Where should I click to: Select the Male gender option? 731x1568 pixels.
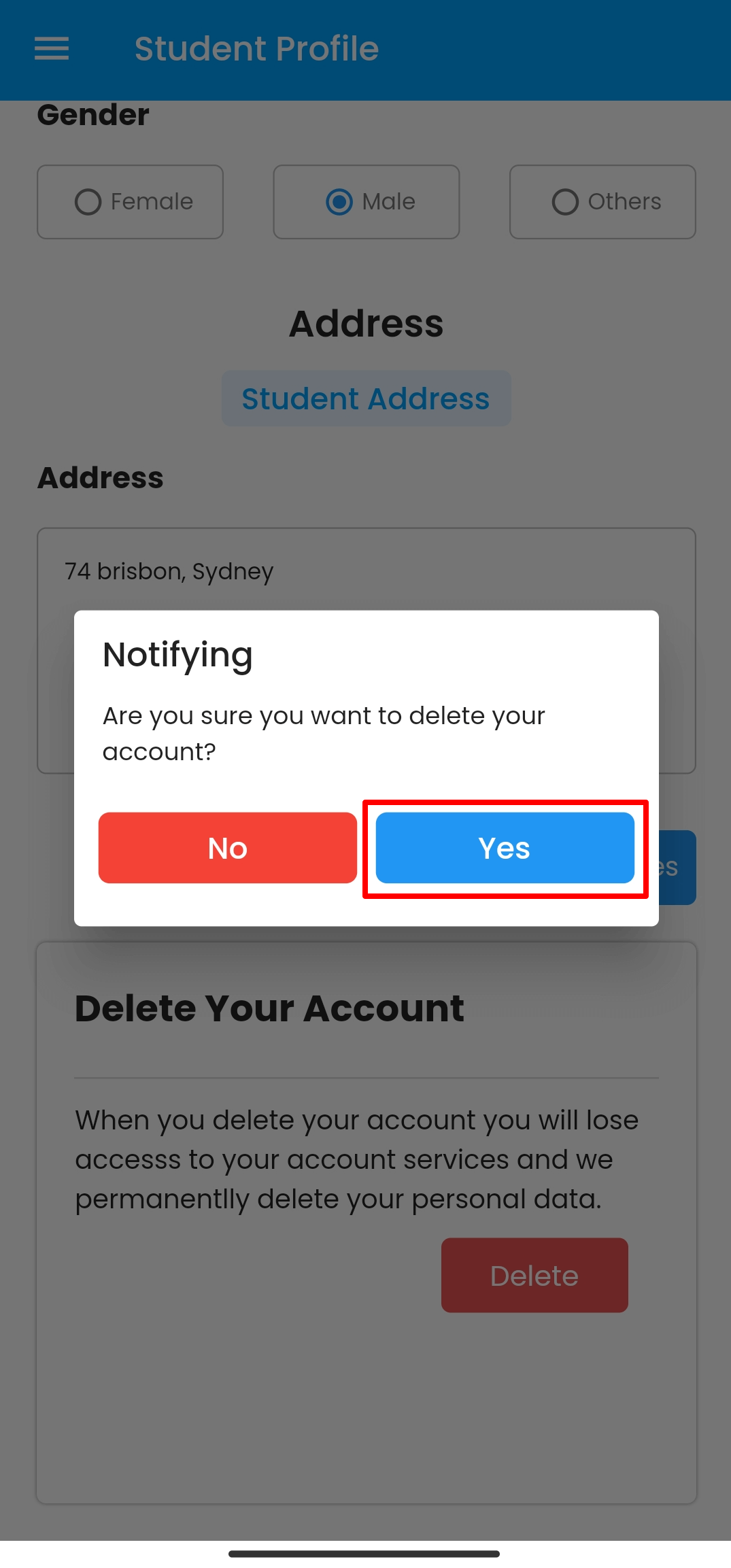point(367,202)
